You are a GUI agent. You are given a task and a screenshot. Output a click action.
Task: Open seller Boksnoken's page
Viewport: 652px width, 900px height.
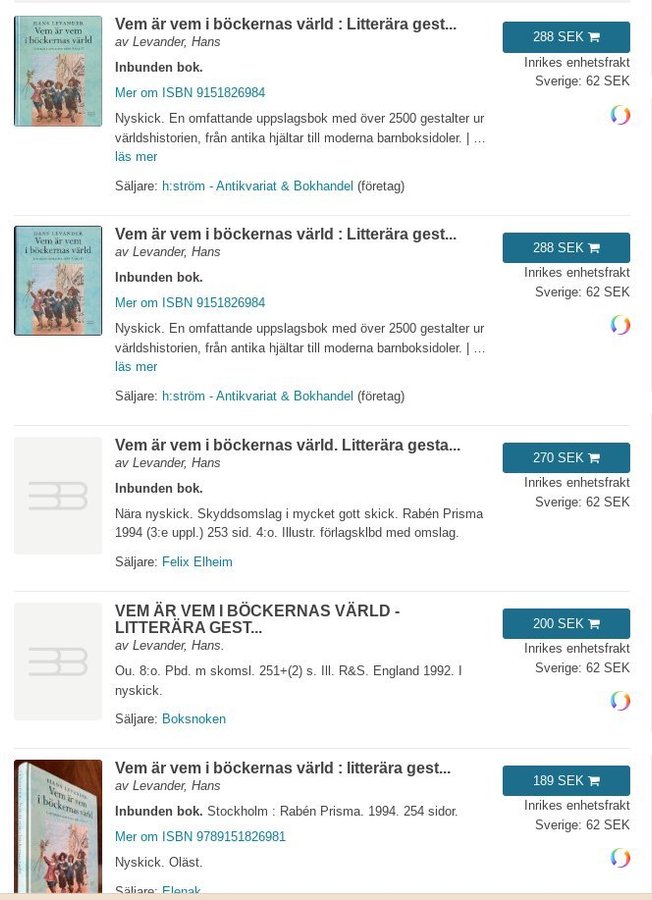click(x=194, y=719)
